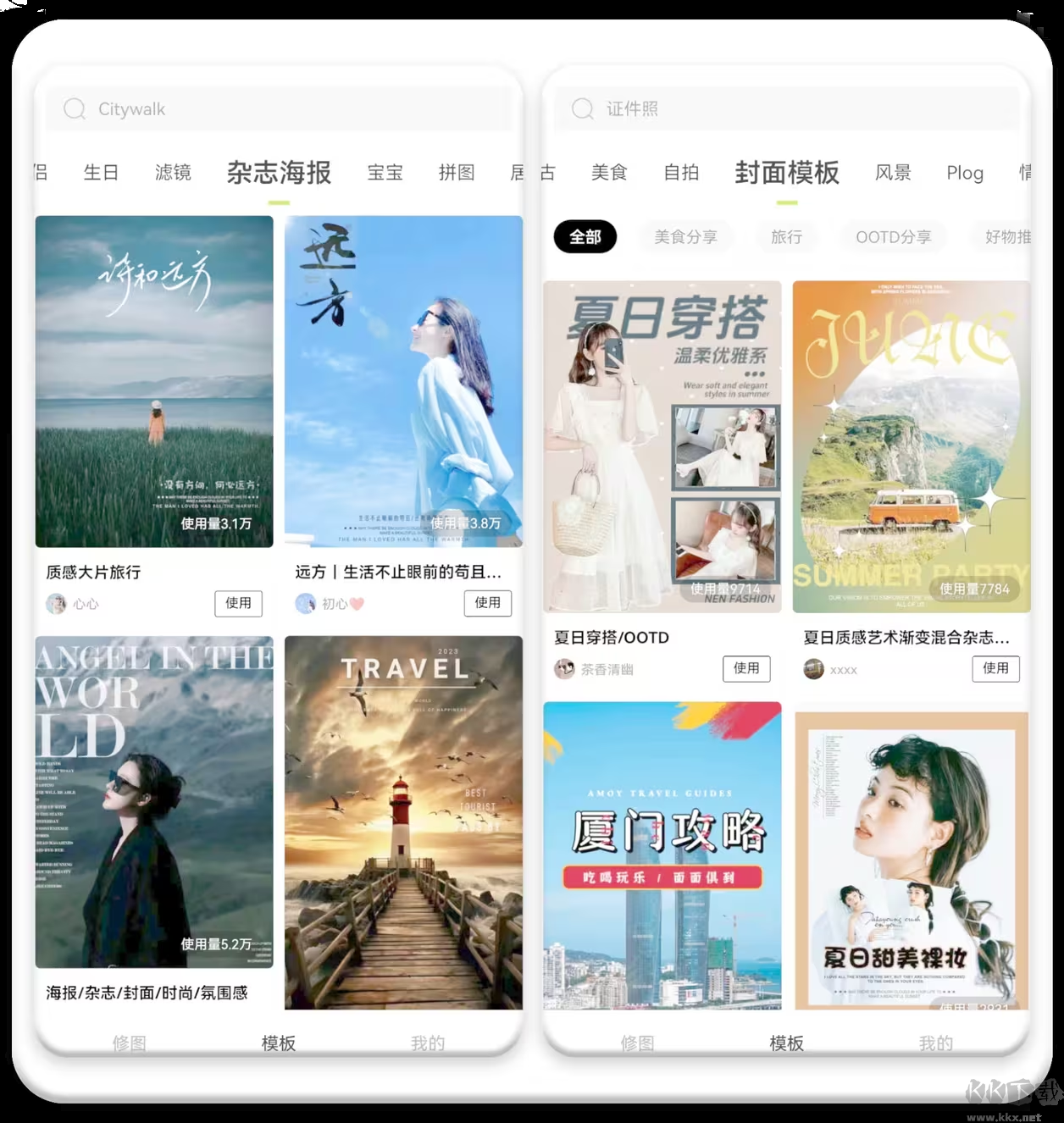1064x1123 pixels.
Task: Tap the magnifier icon in the 证件照 search bar
Action: [582, 108]
